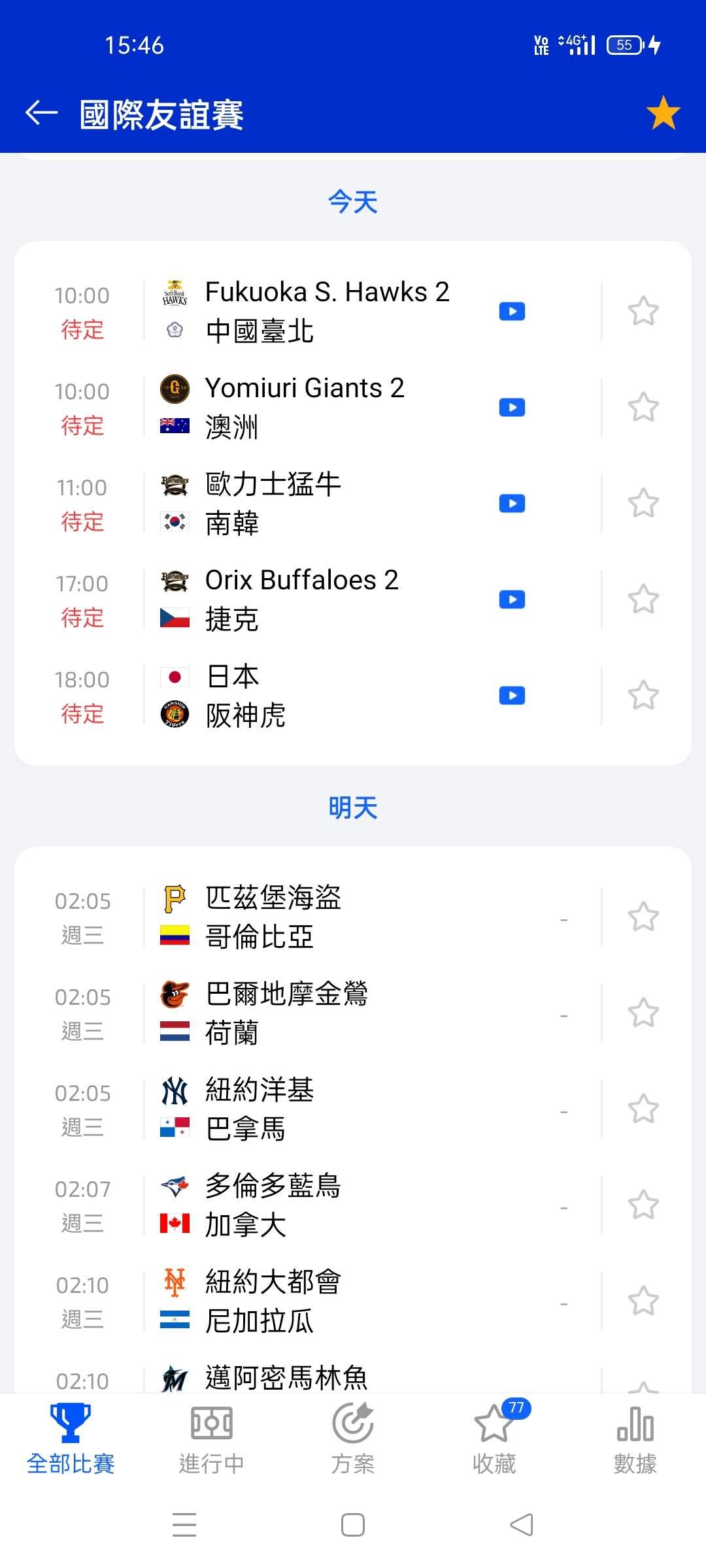Open 匹茲堡海盜 vs 哥倫比亞 match details
Screen dimensions: 706x1568
click(x=327, y=917)
